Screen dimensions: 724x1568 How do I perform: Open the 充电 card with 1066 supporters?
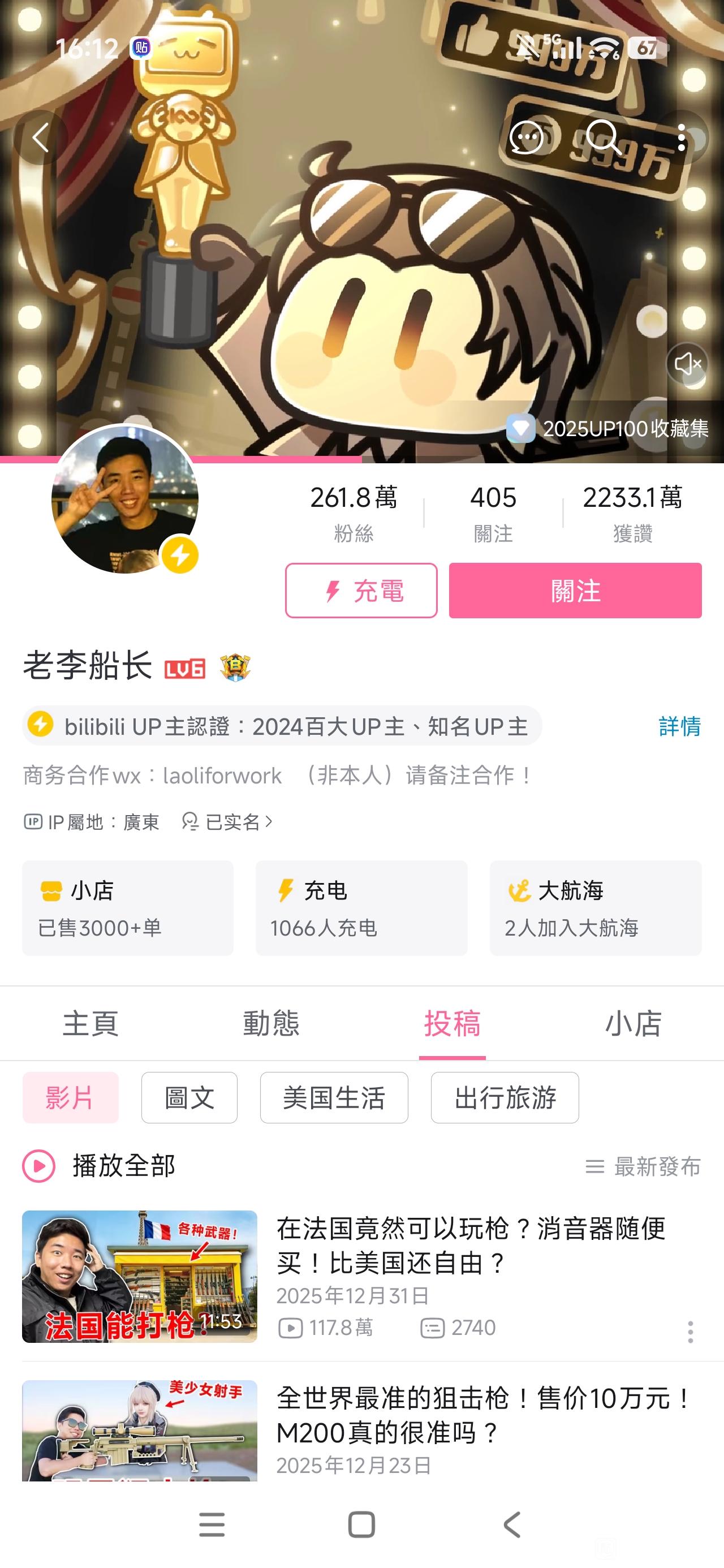tap(361, 907)
